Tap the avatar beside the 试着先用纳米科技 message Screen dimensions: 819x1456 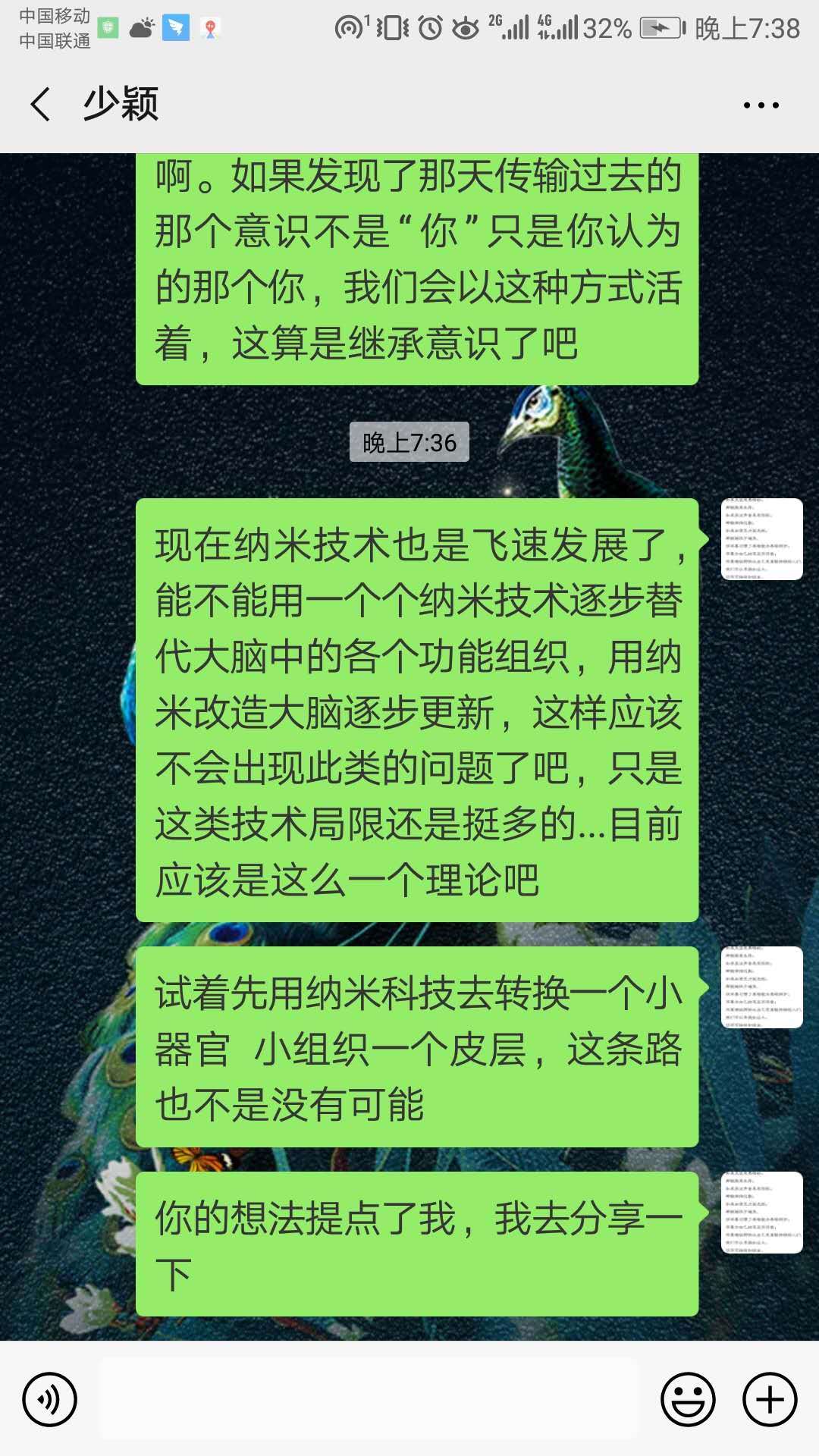coord(761,987)
